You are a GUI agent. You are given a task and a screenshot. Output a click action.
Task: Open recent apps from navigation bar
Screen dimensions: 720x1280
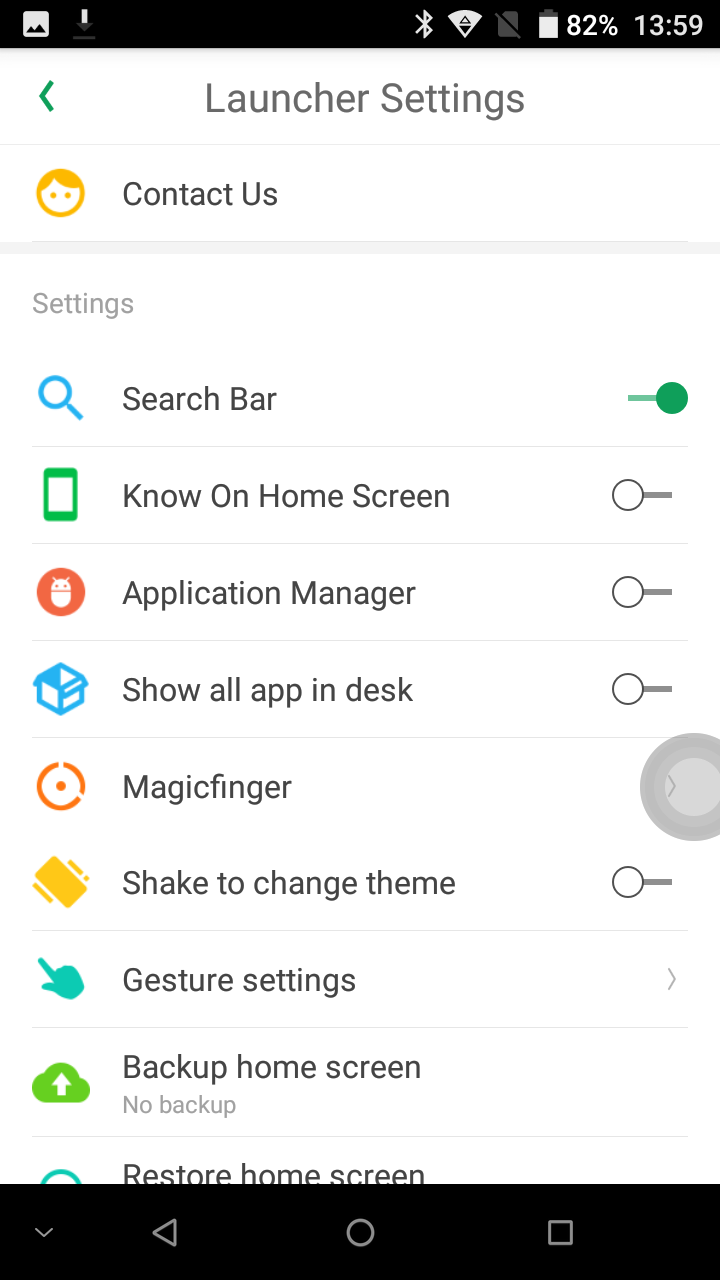click(560, 1233)
